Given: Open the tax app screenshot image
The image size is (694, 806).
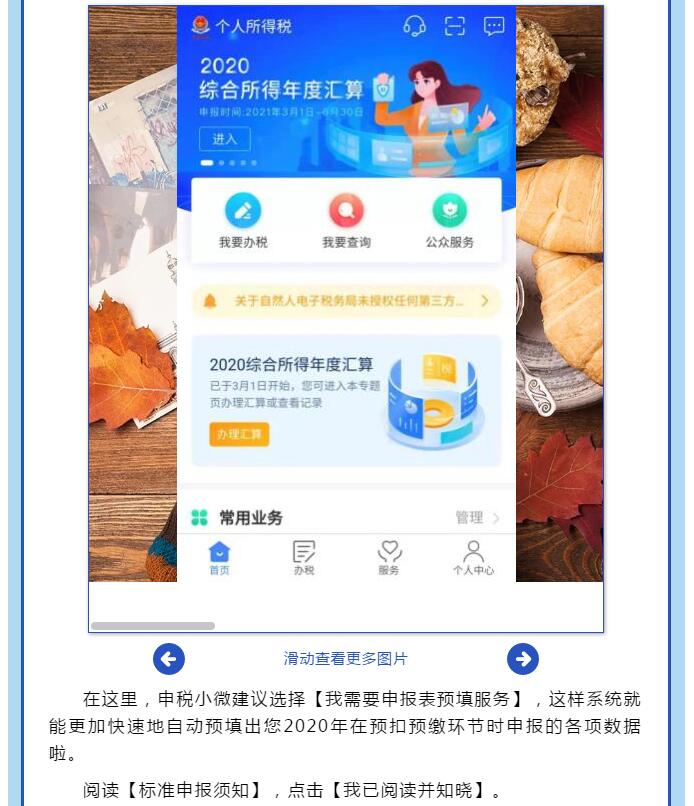Looking at the screenshot, I should (346, 294).
